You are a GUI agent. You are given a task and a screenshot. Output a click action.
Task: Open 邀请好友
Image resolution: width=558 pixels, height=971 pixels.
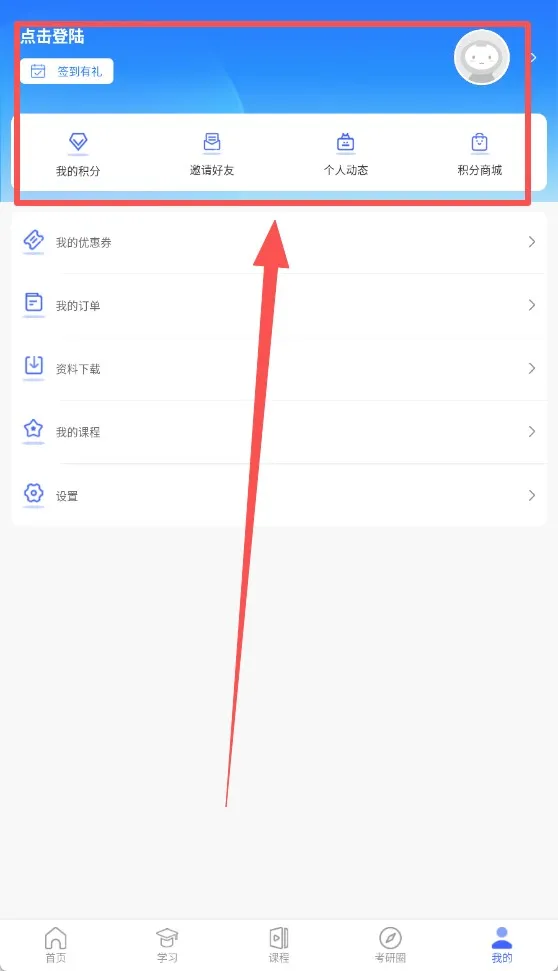pyautogui.click(x=212, y=154)
